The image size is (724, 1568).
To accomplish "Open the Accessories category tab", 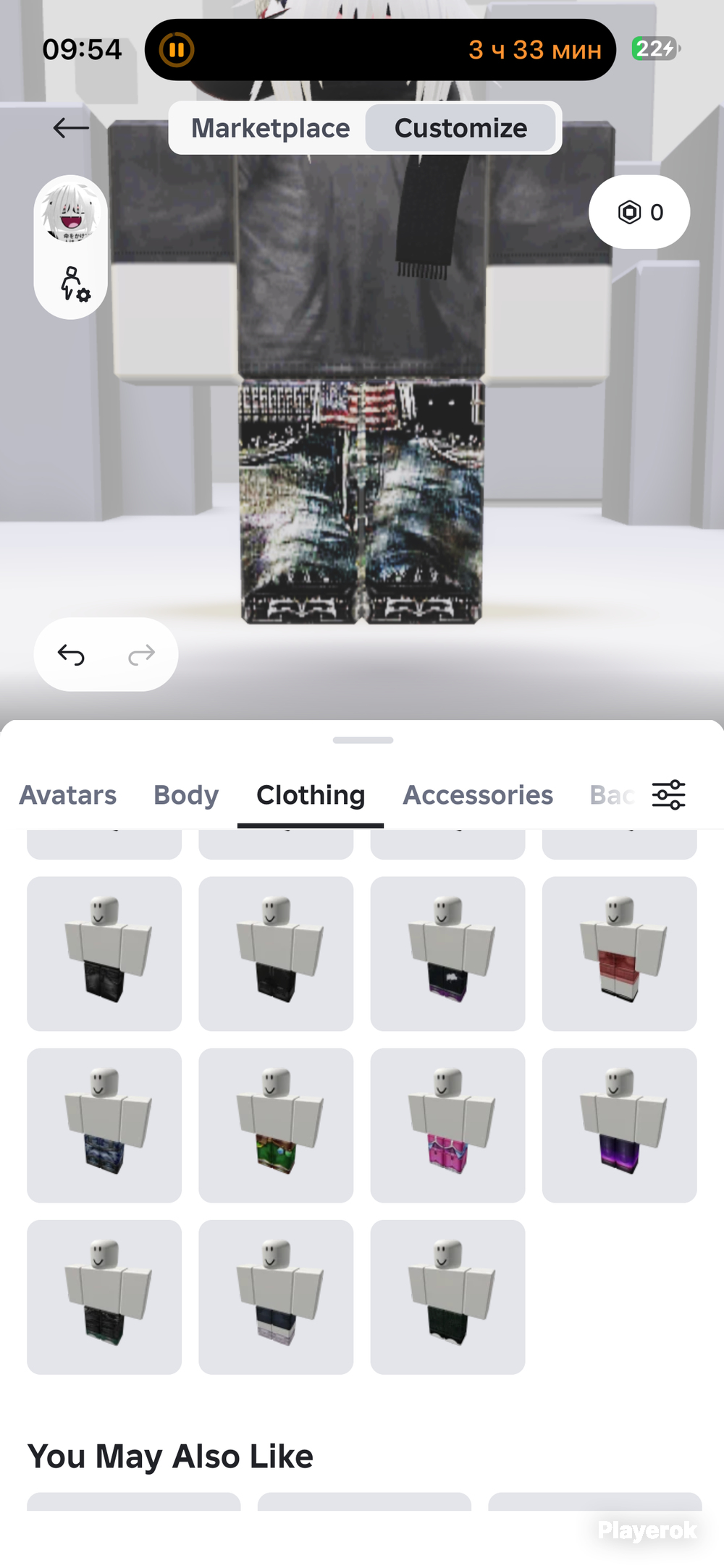I will point(478,795).
